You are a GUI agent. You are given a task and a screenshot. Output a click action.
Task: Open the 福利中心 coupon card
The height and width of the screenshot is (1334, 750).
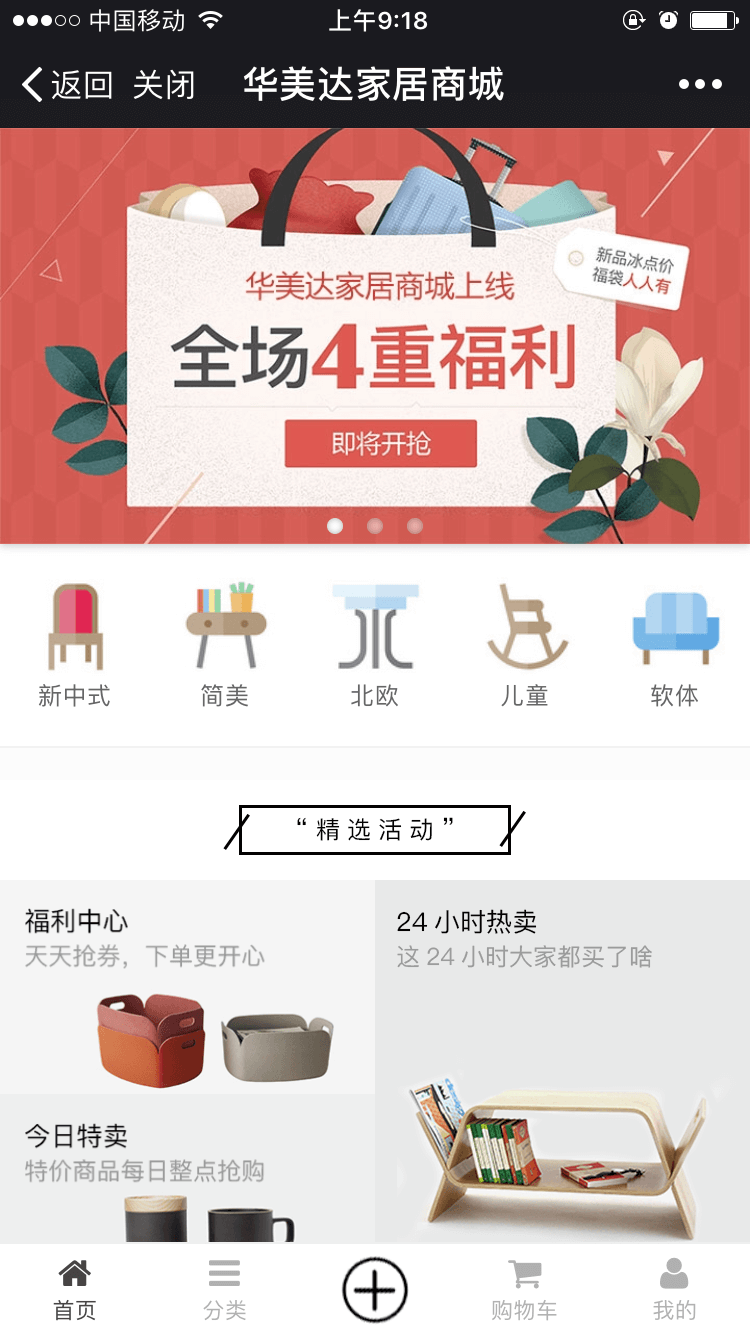(187, 987)
